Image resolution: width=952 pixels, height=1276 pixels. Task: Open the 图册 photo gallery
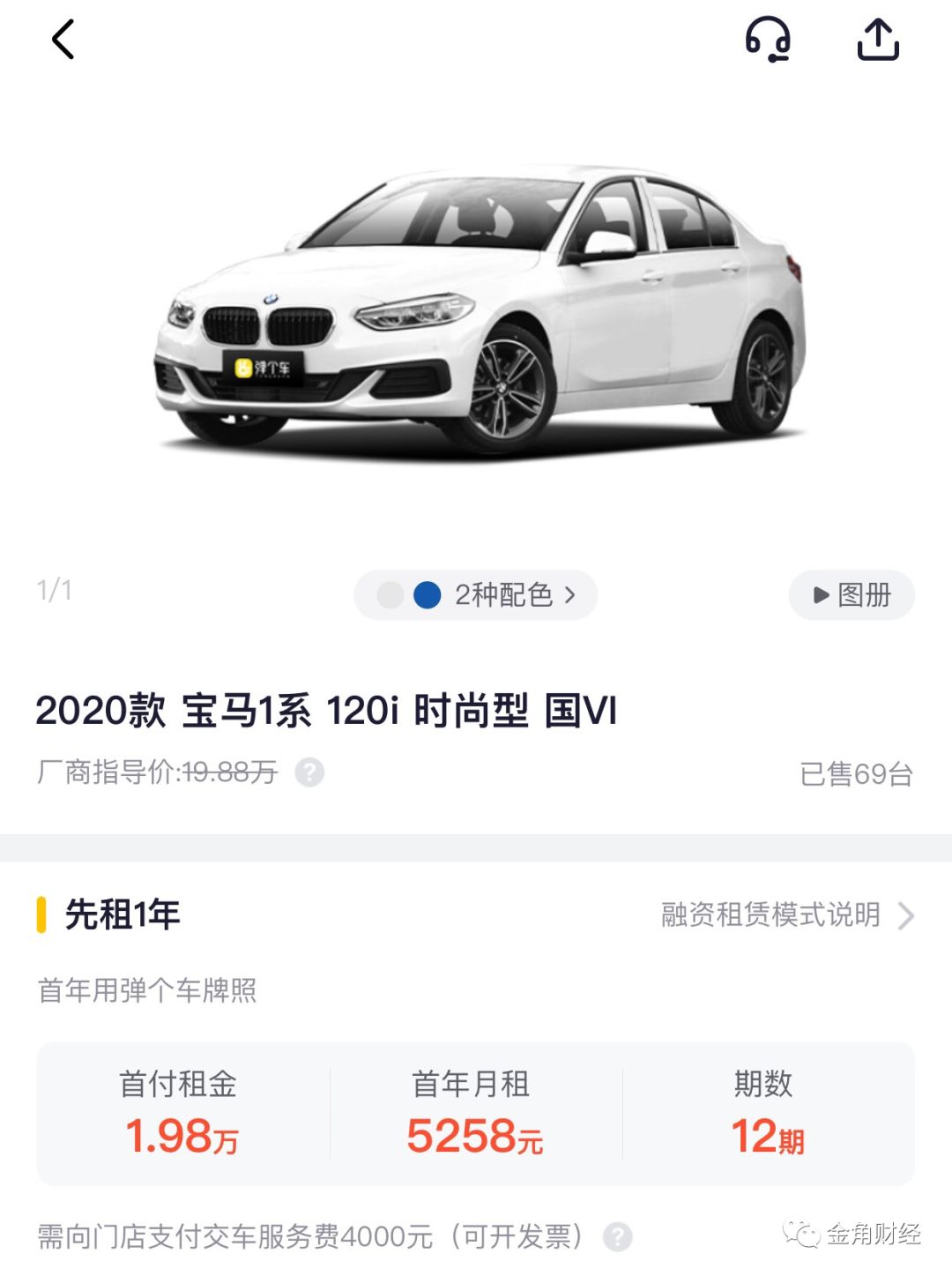(852, 595)
